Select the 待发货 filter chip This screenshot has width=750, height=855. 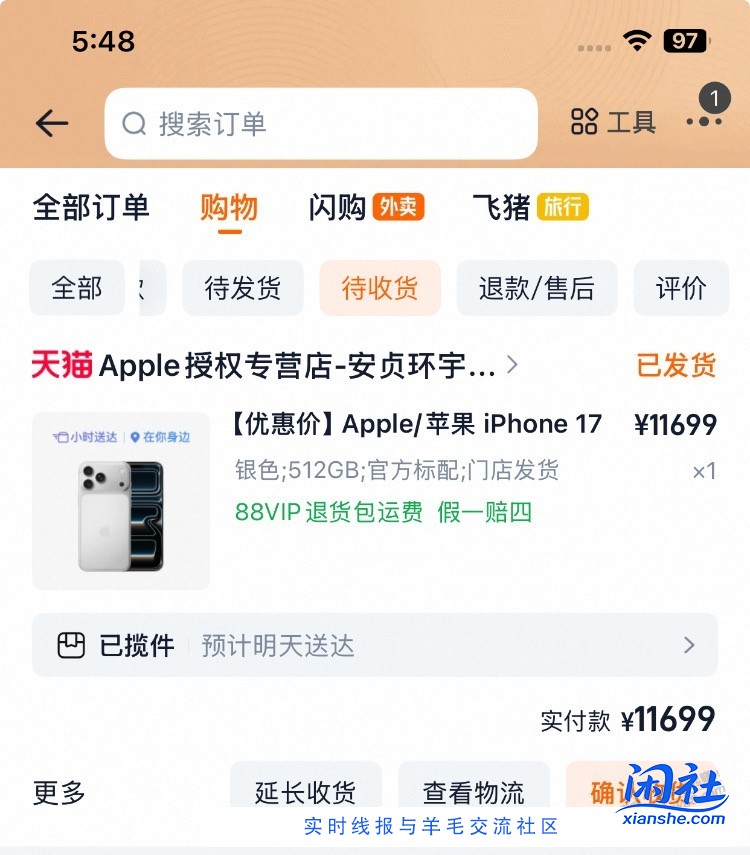click(x=242, y=287)
